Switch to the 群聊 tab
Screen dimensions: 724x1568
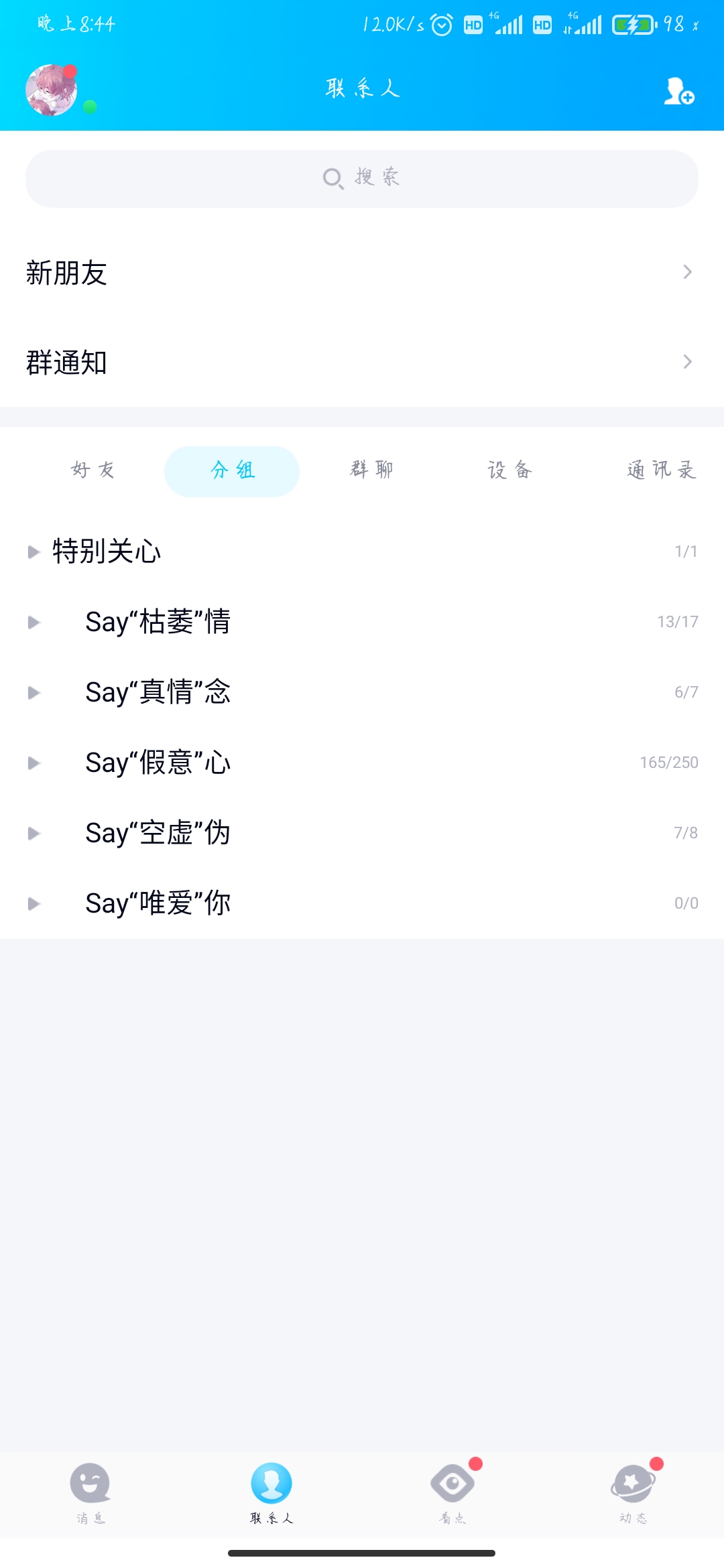[371, 470]
